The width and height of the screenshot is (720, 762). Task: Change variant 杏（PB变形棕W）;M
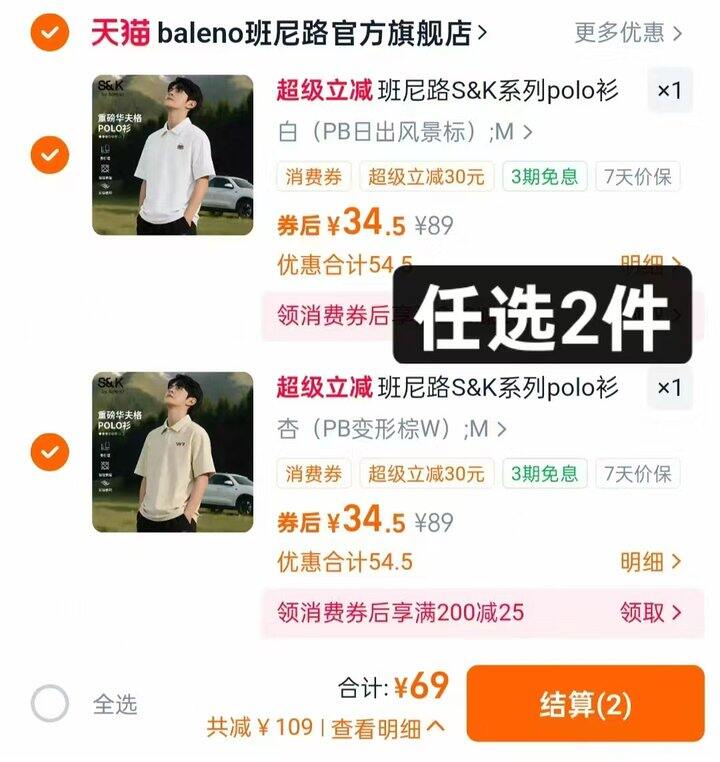point(391,429)
